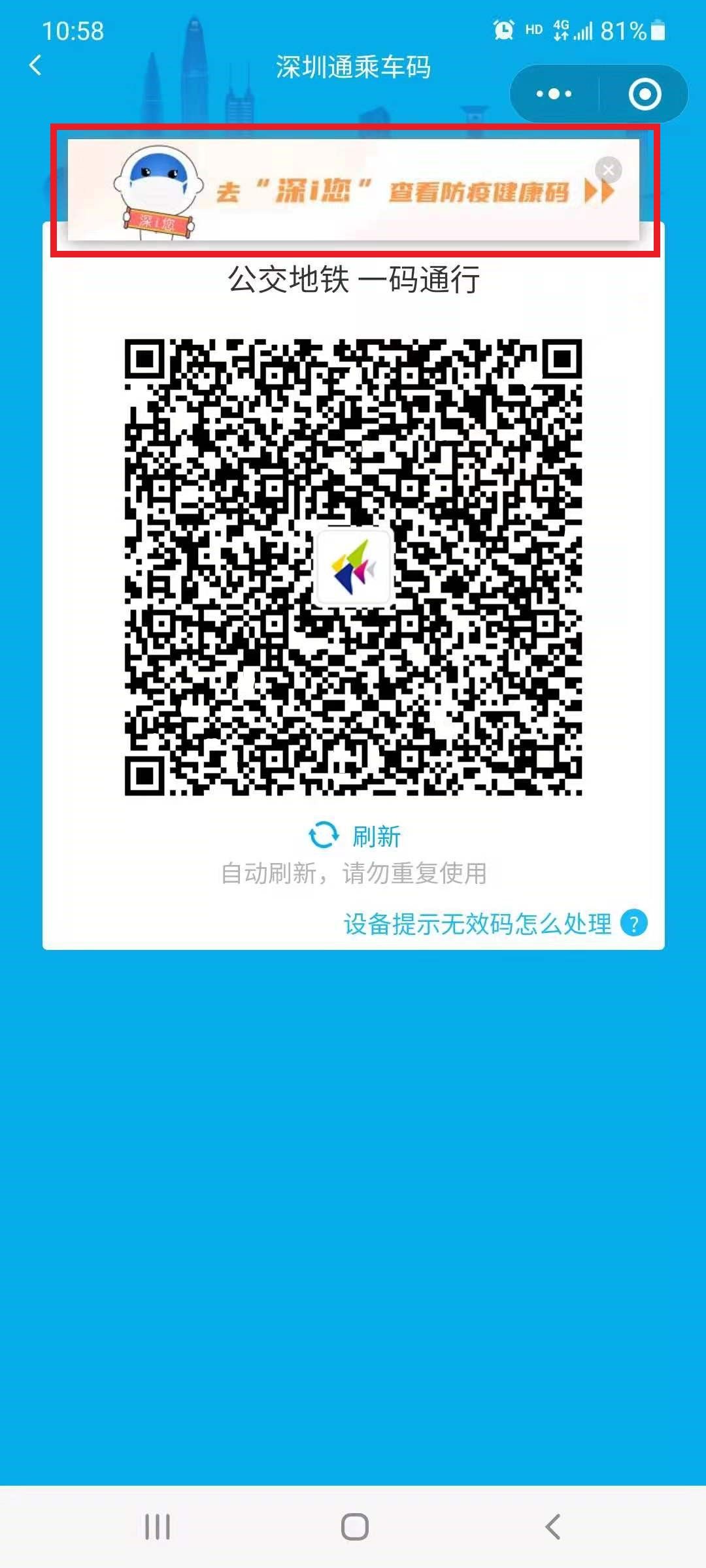Dismiss the 深i您 health code banner
The image size is (706, 1568).
(609, 171)
